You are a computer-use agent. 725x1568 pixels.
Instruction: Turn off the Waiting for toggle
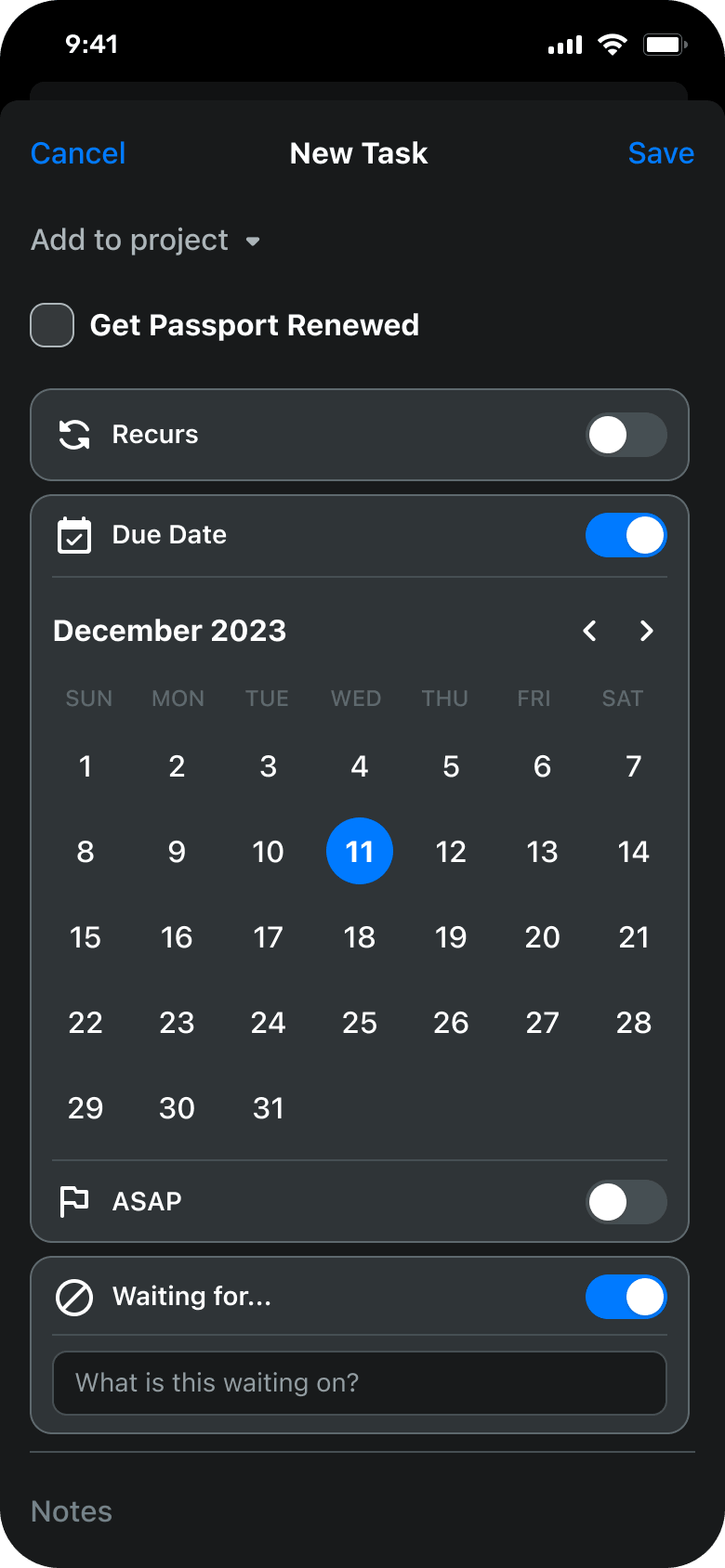(626, 1296)
